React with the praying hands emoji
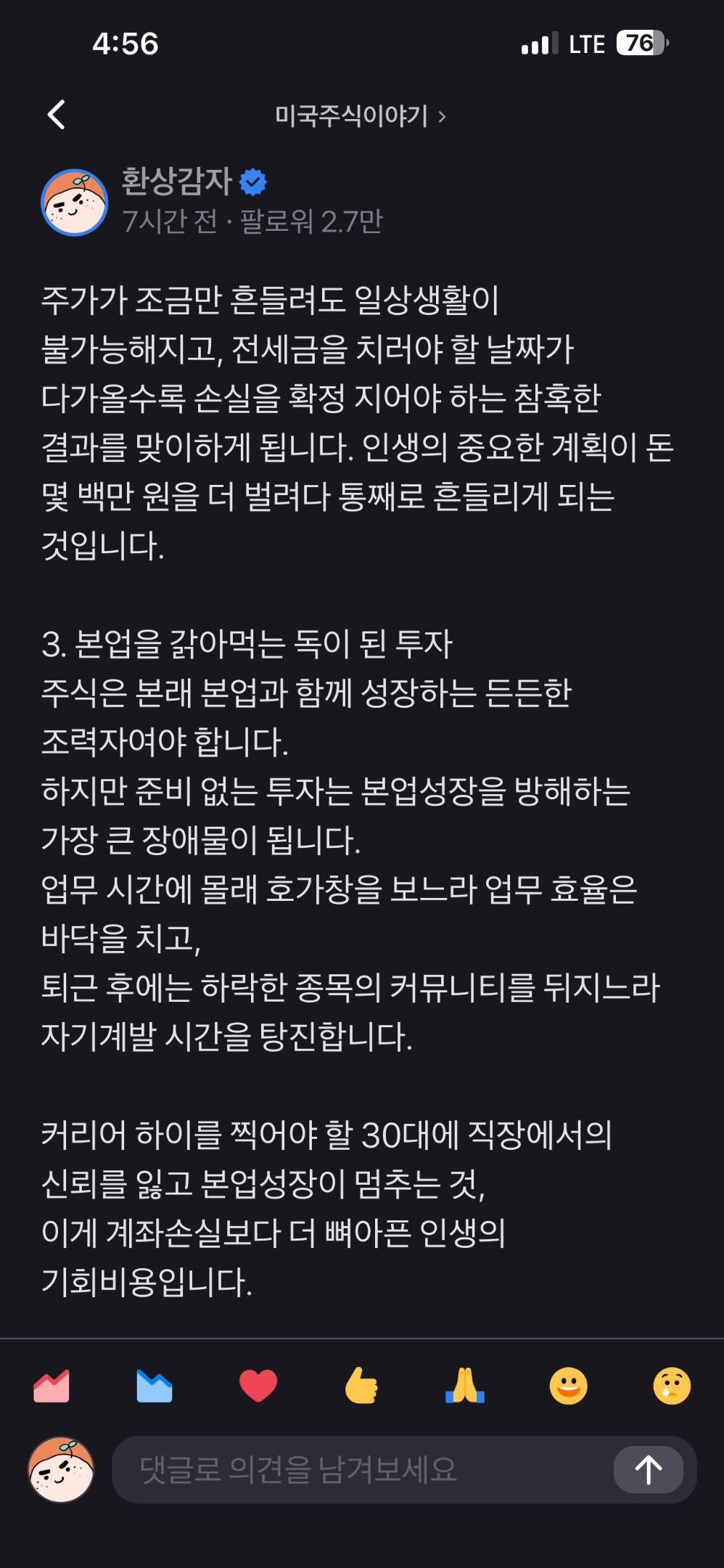Screen dimensions: 724x1568 coord(465,1386)
